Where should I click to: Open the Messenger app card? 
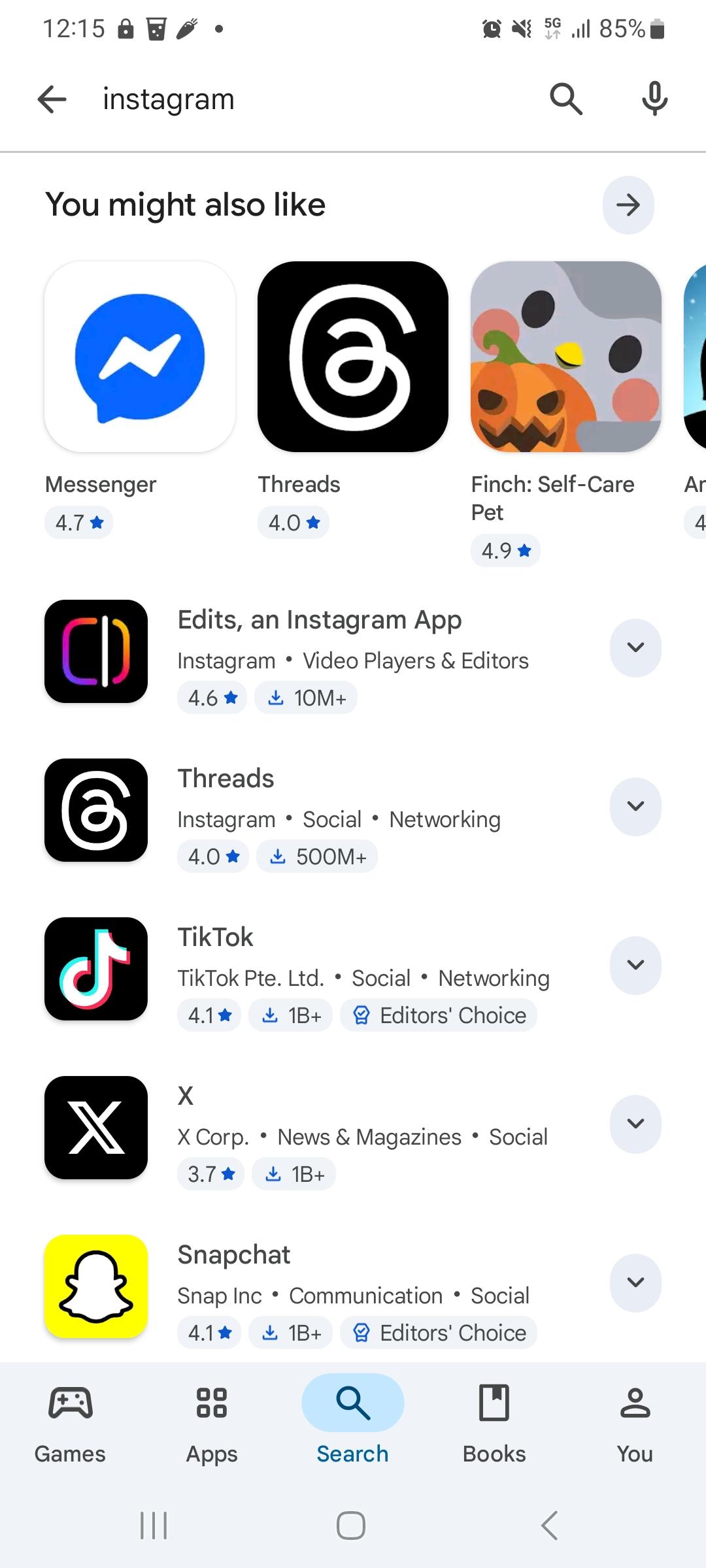pyautogui.click(x=140, y=357)
